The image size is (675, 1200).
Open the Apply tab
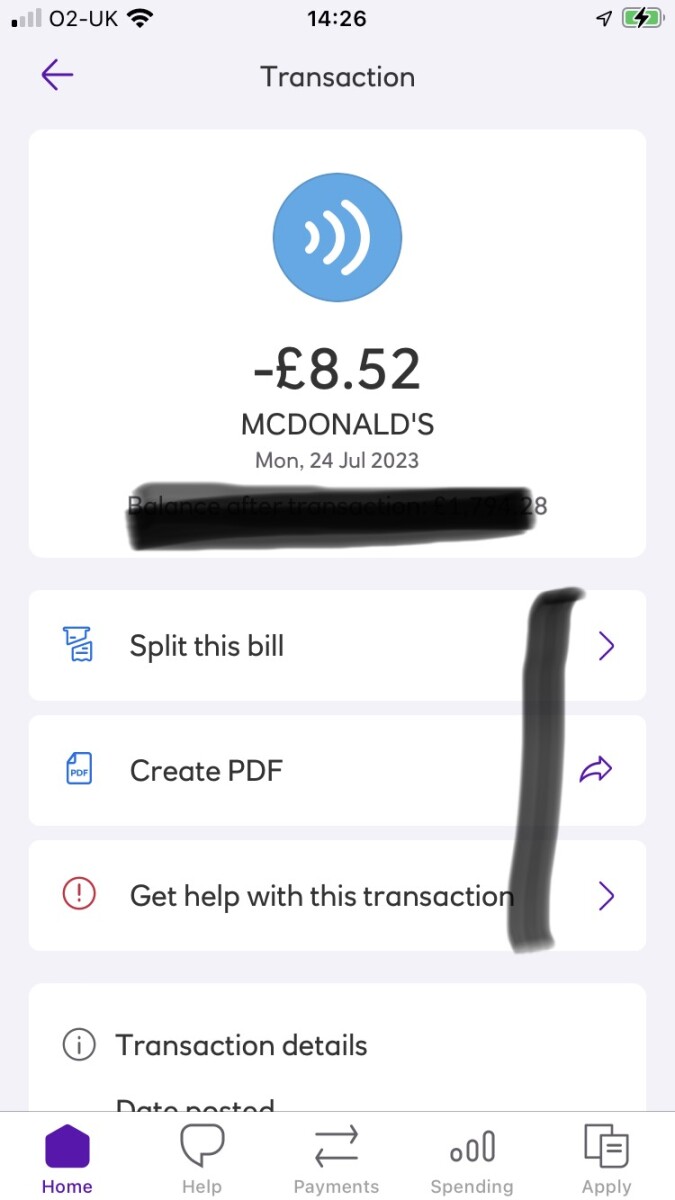[606, 1159]
